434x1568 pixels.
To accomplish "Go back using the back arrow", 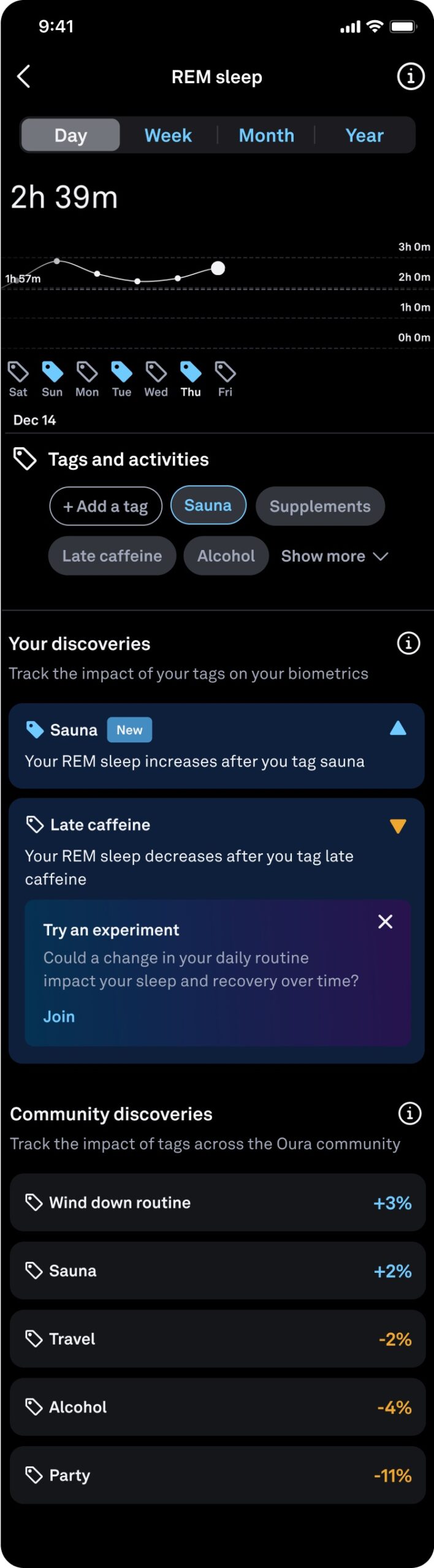I will tap(24, 77).
